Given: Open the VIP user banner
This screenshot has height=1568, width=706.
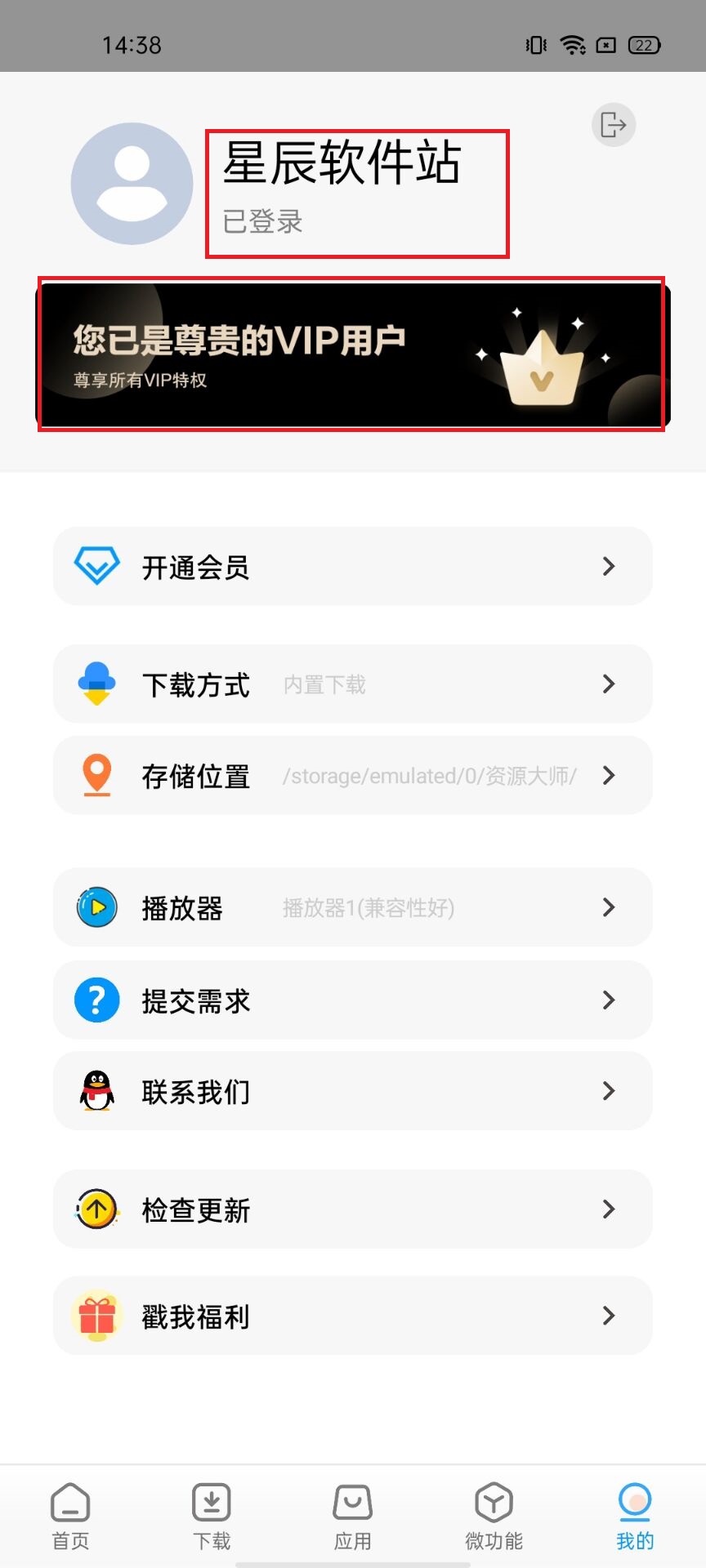Looking at the screenshot, I should coord(352,354).
